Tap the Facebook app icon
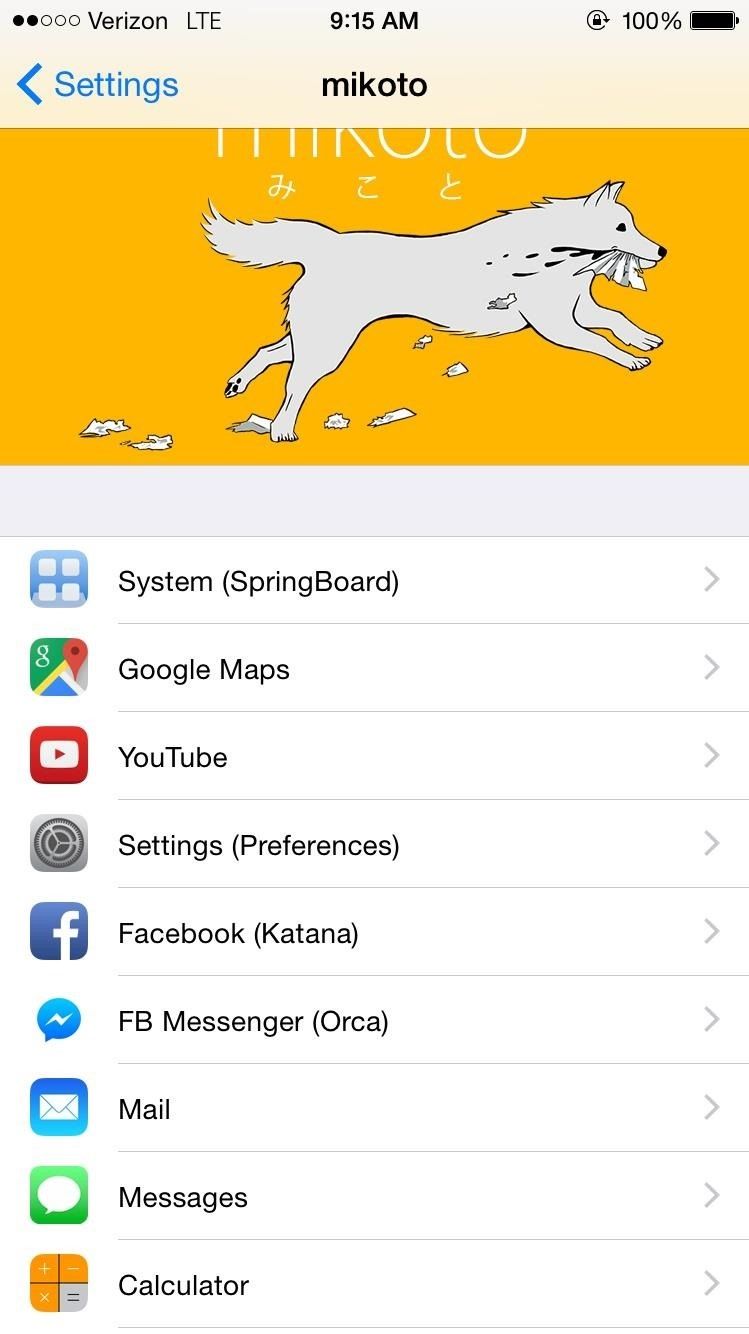The height and width of the screenshot is (1334, 749). tap(58, 931)
